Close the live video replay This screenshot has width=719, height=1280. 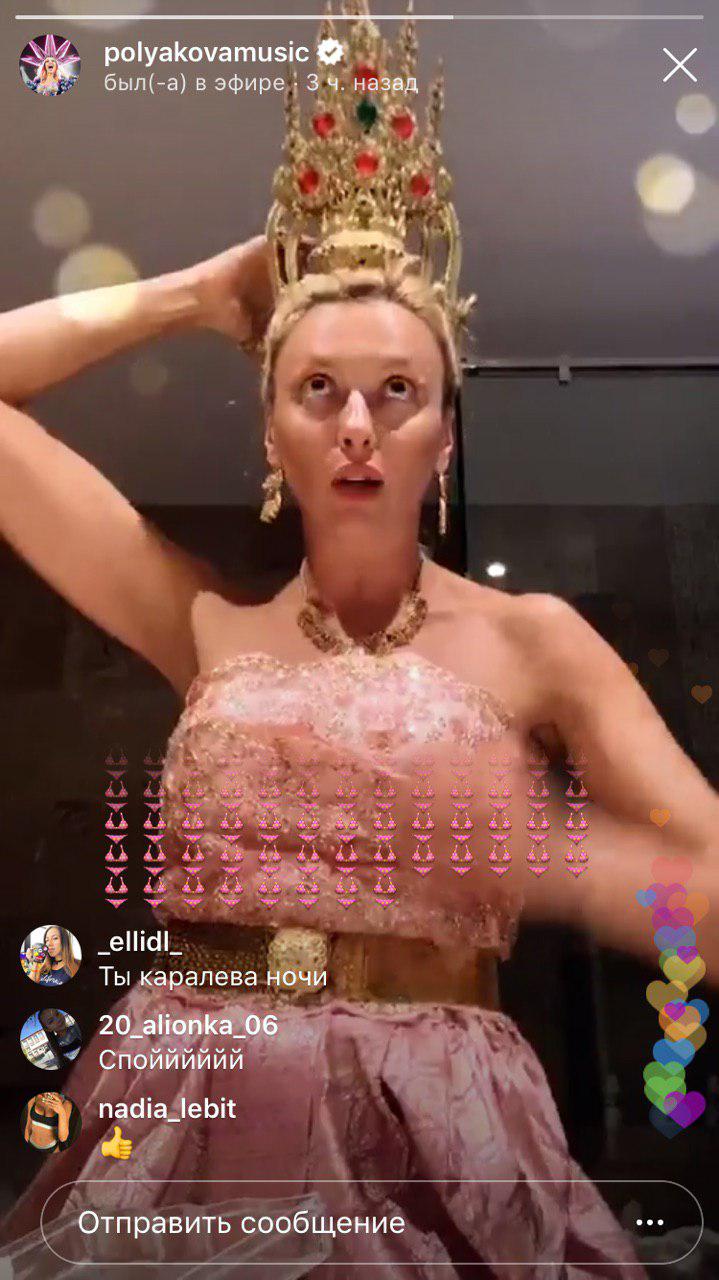click(680, 66)
